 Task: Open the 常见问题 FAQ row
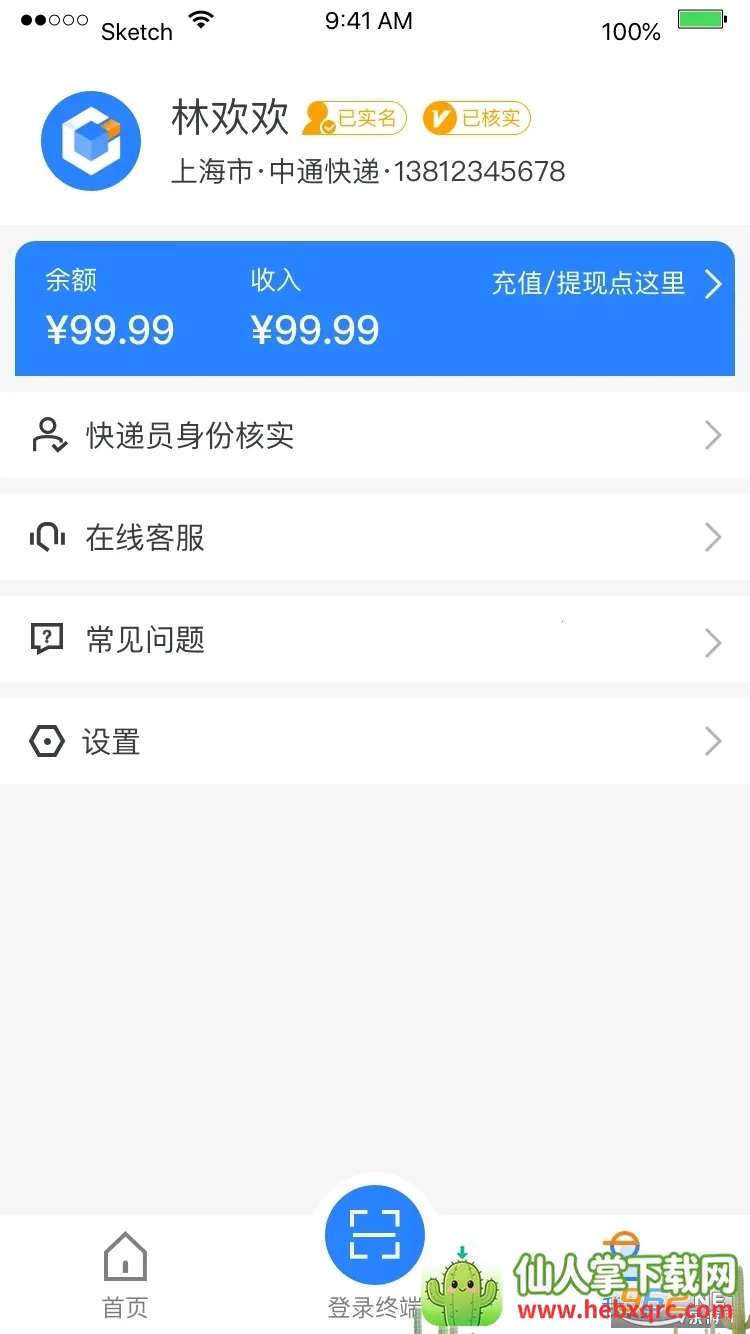[374, 640]
